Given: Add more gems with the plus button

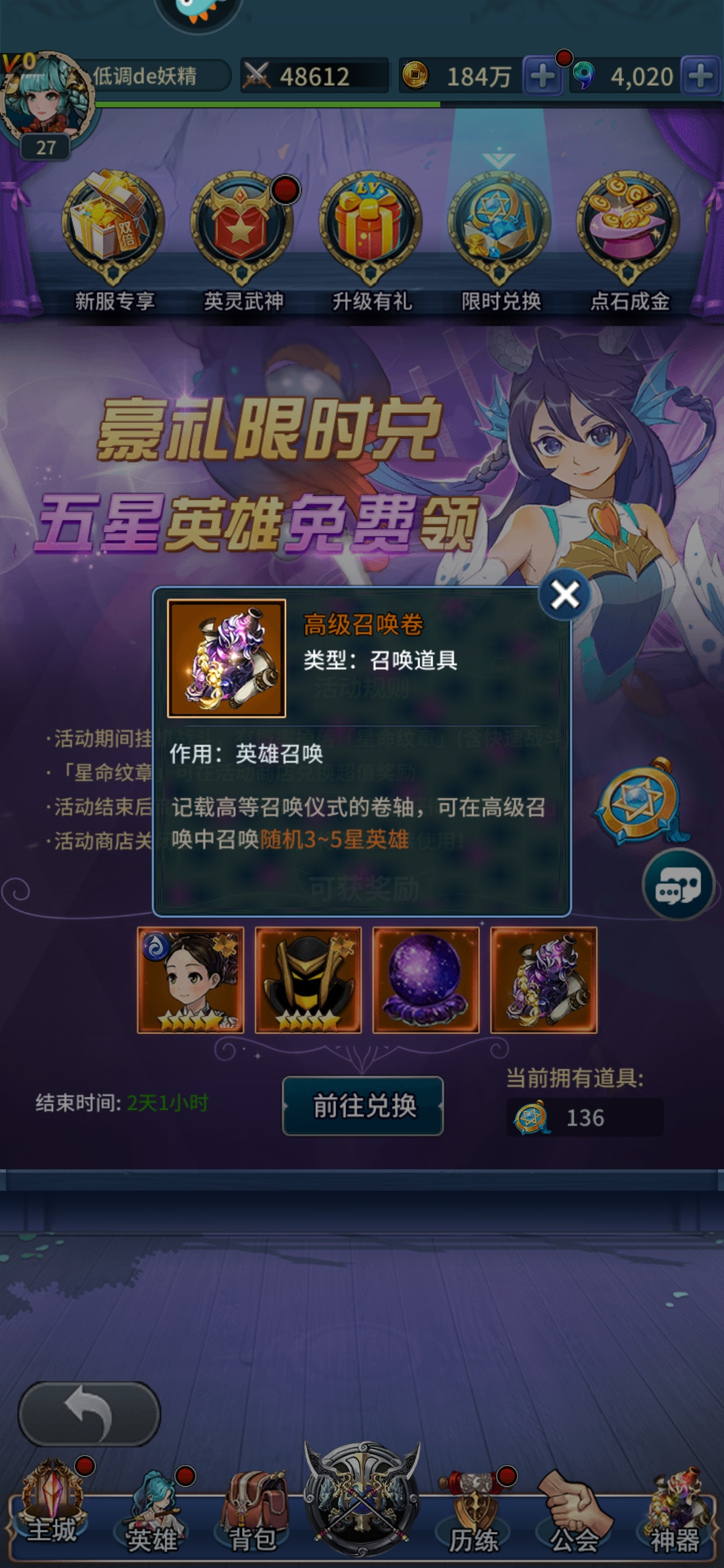Looking at the screenshot, I should pos(700,76).
